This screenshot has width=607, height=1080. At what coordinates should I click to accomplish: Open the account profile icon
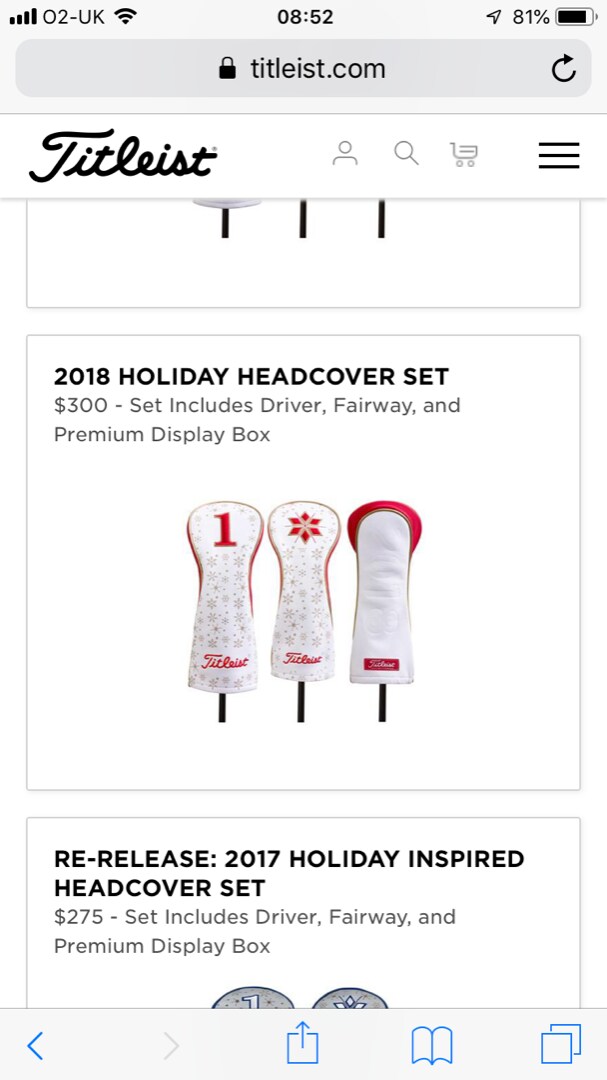coord(345,154)
